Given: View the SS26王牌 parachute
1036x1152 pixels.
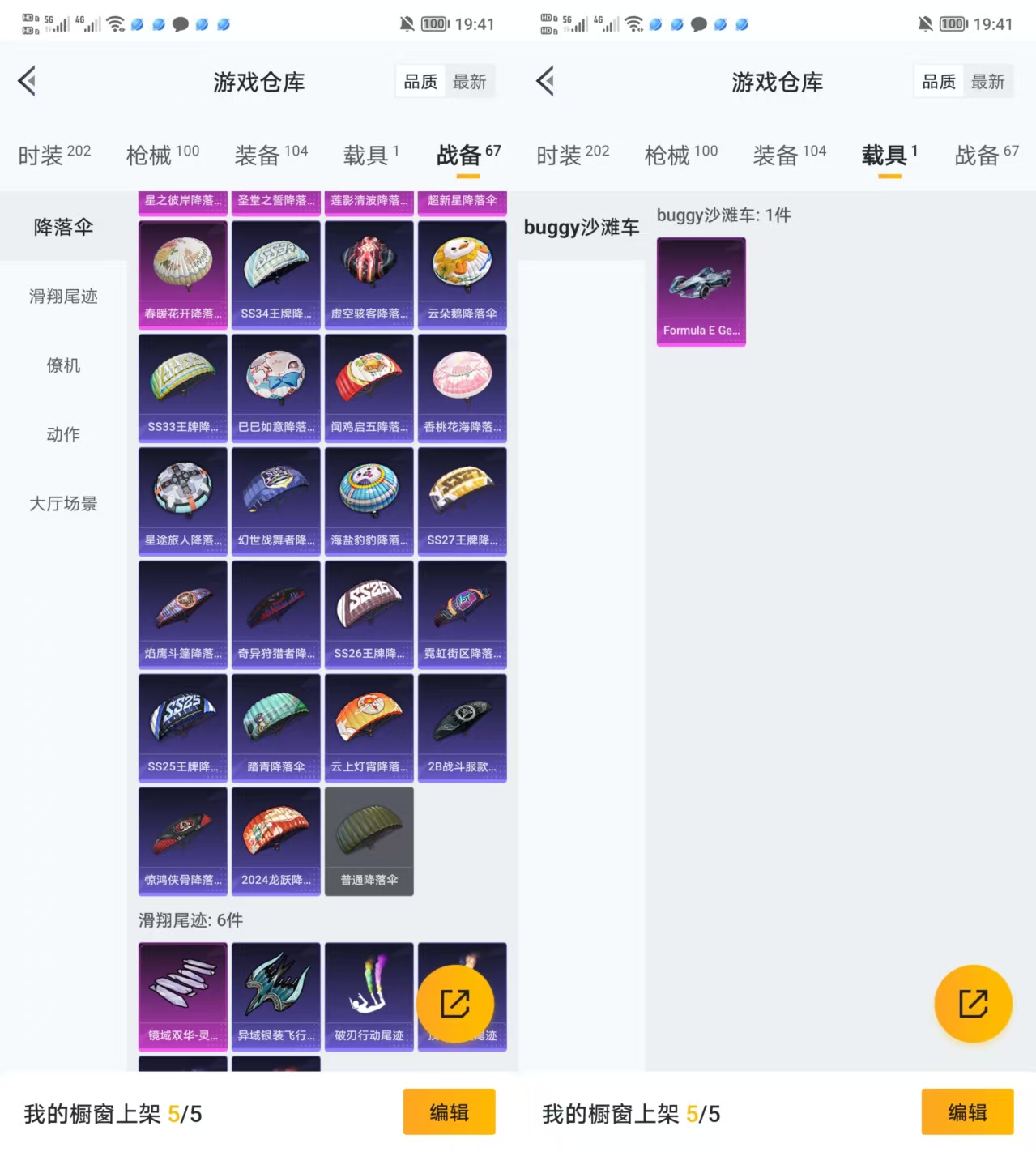Looking at the screenshot, I should [369, 614].
